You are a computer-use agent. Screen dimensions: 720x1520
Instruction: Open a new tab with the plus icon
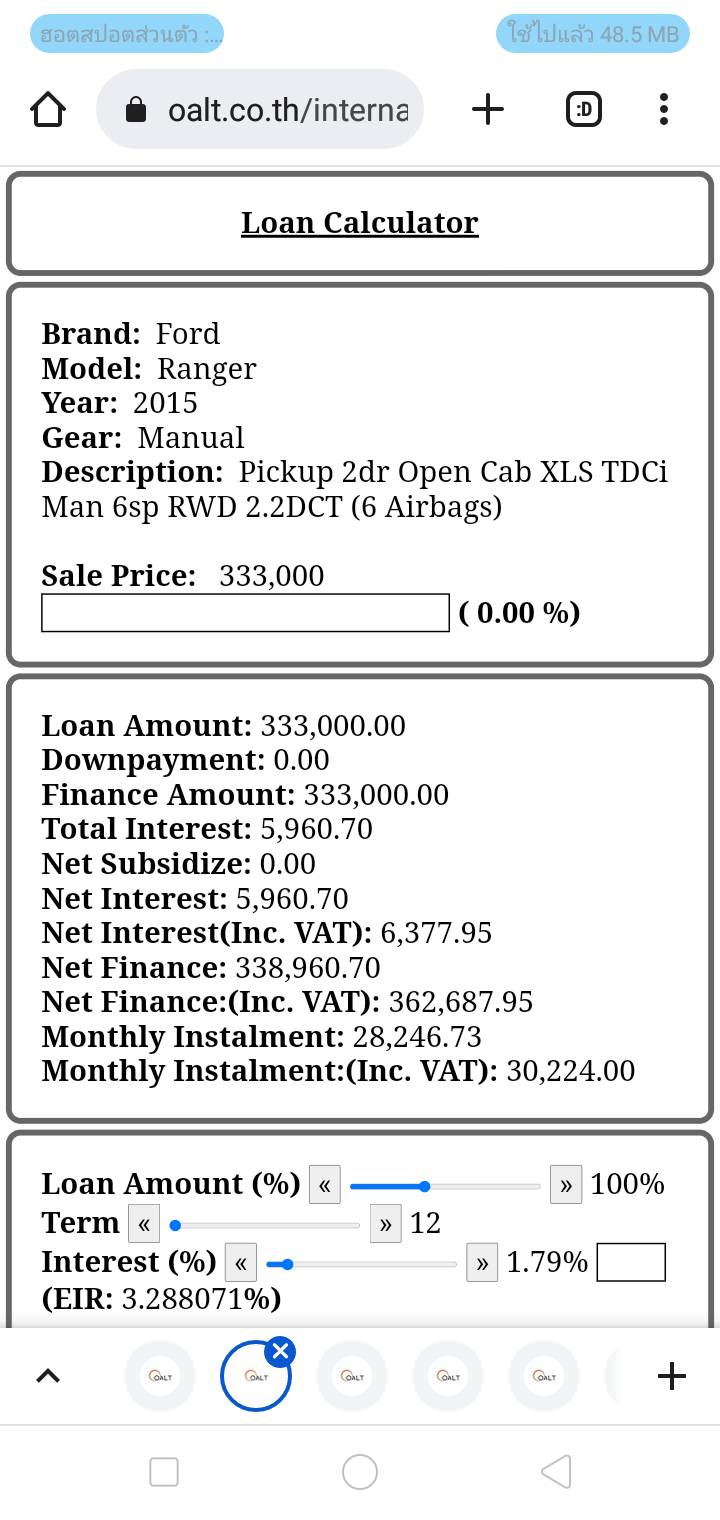(x=487, y=109)
